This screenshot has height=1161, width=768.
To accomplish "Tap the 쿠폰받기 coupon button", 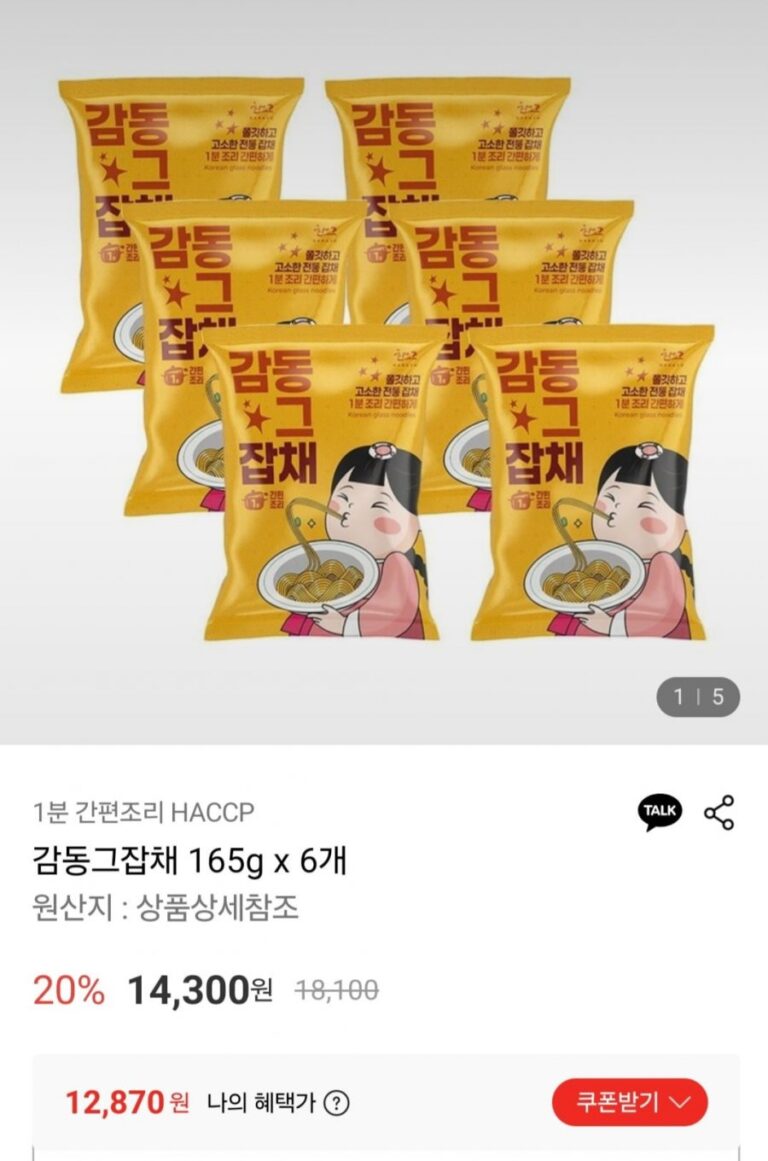I will tap(629, 1102).
